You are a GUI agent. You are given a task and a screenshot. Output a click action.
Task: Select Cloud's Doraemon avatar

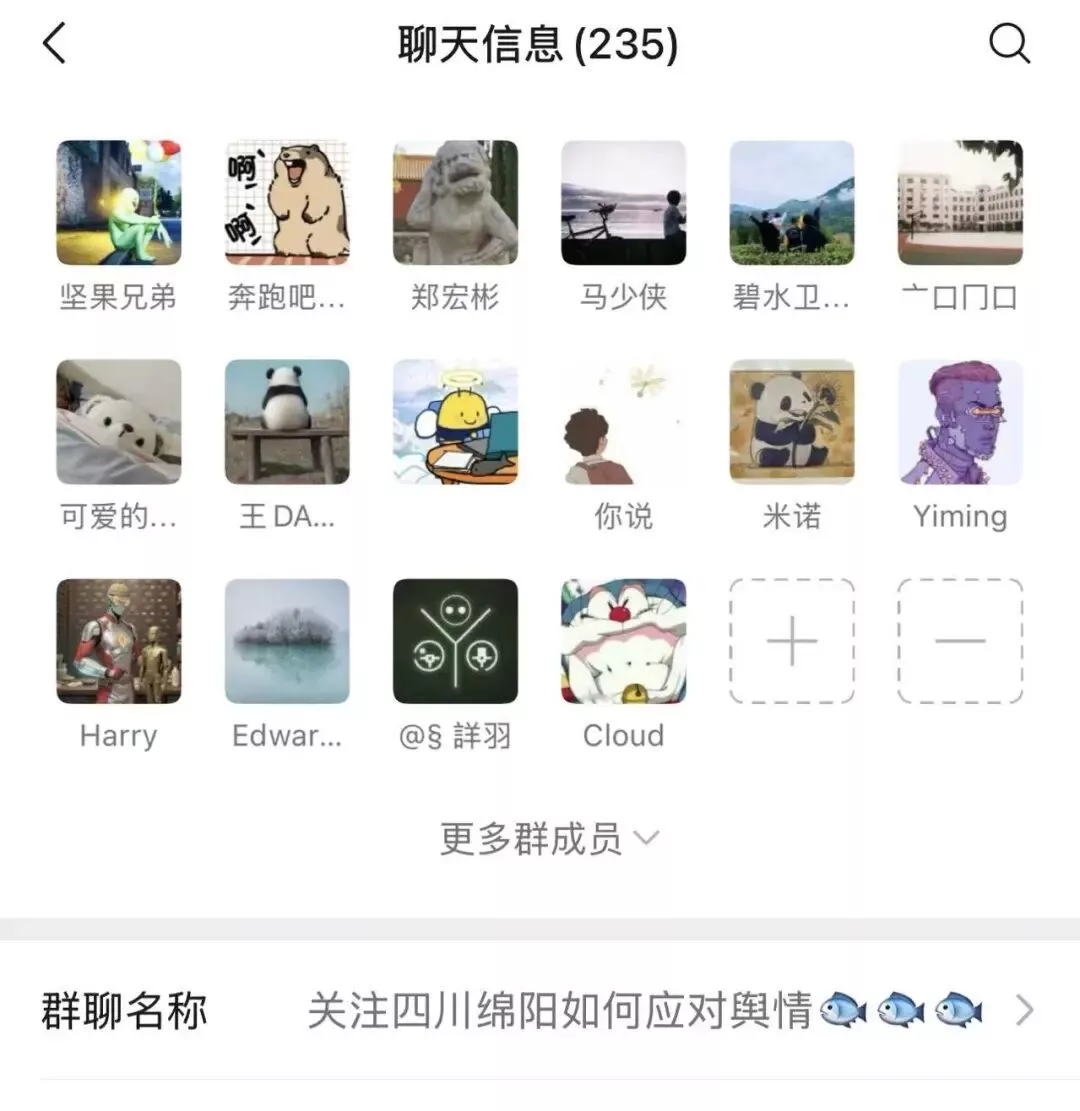(x=623, y=642)
